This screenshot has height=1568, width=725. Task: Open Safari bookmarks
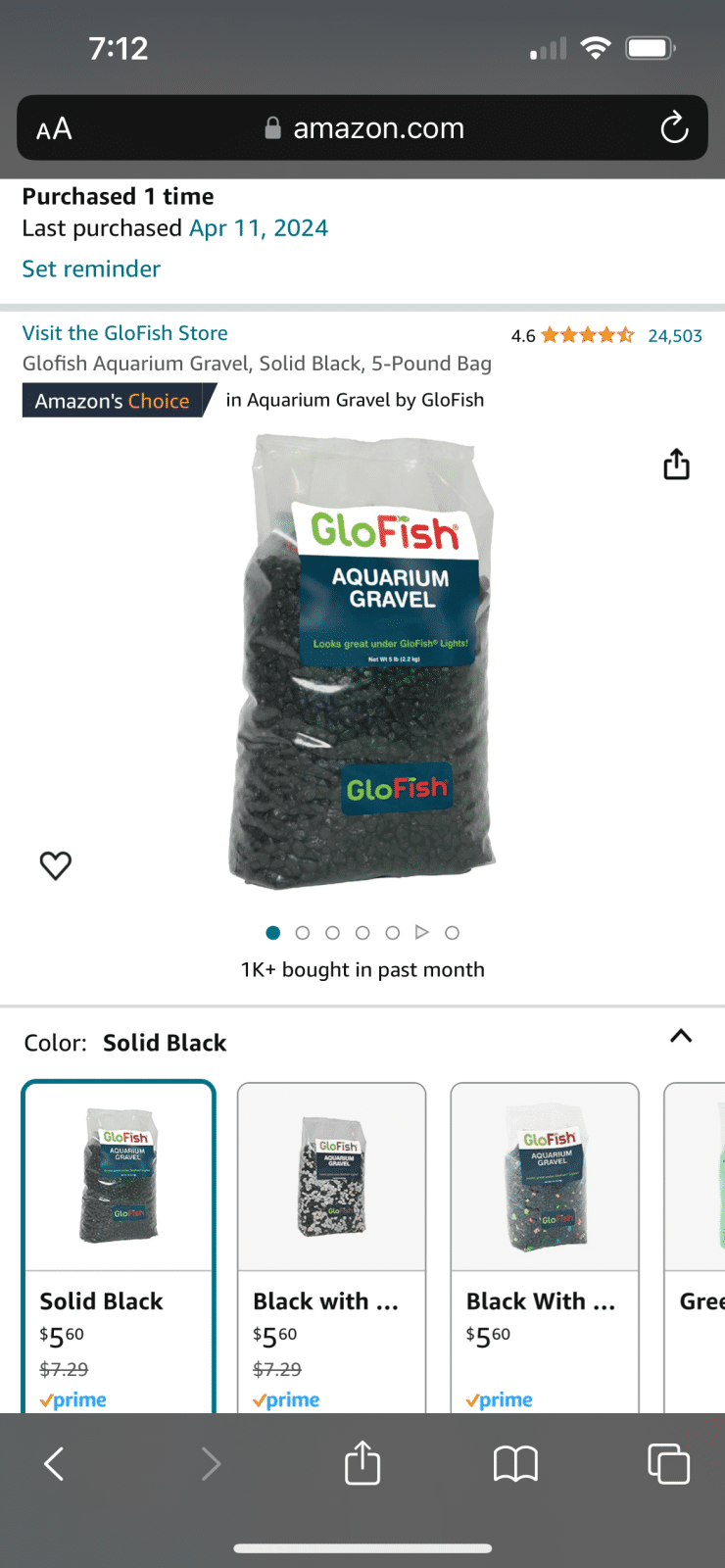pyautogui.click(x=515, y=1464)
